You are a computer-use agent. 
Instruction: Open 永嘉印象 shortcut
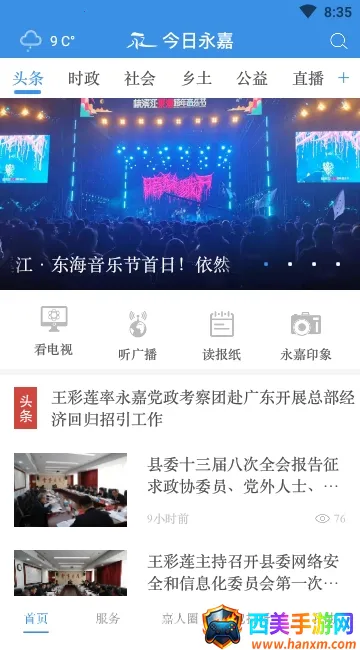click(306, 335)
